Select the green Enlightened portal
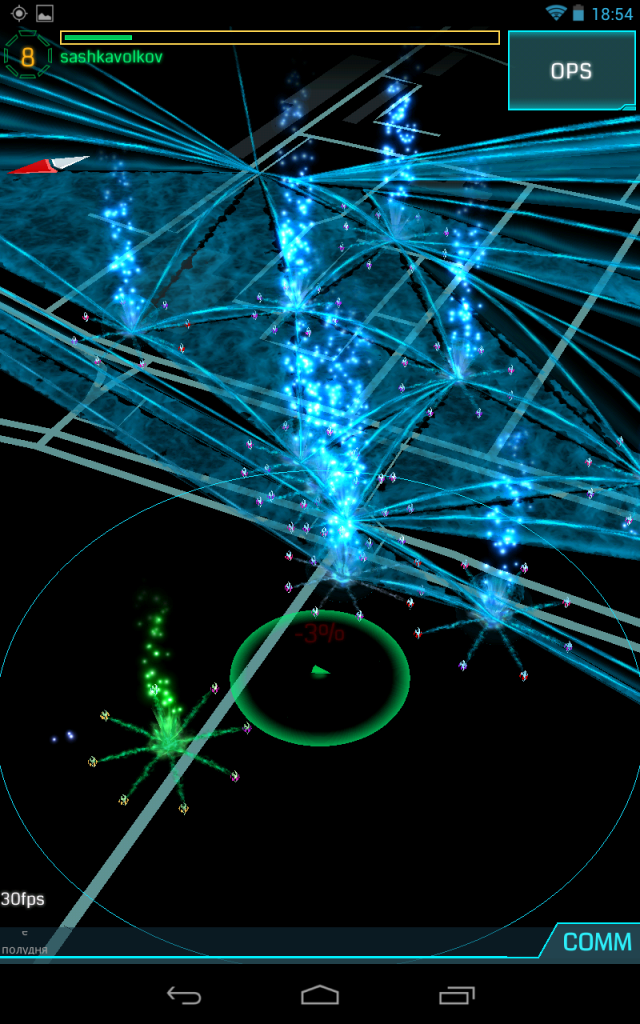640x1024 pixels. (166, 738)
